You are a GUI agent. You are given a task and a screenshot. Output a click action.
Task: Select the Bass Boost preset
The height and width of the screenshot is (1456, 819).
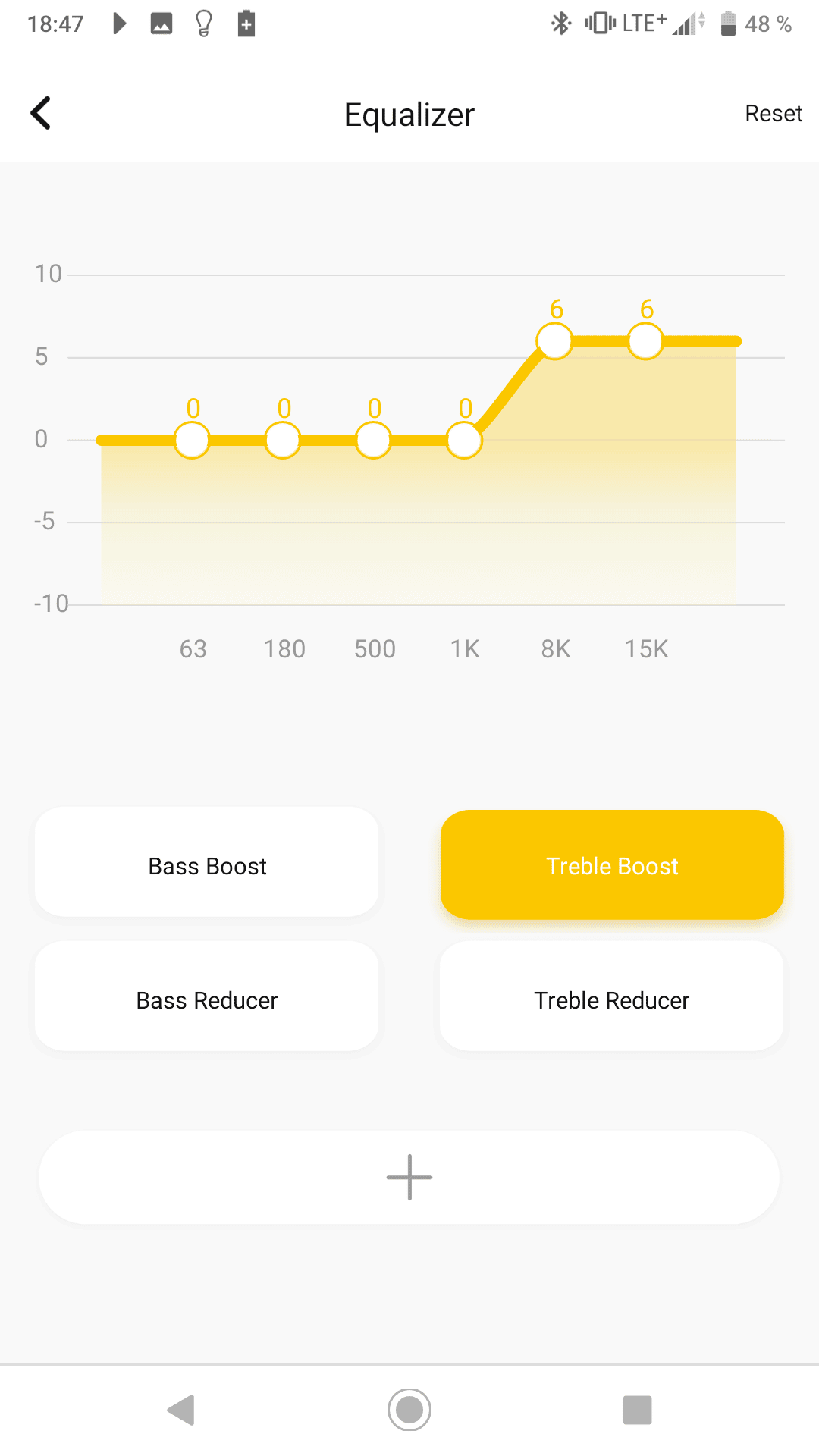207,865
